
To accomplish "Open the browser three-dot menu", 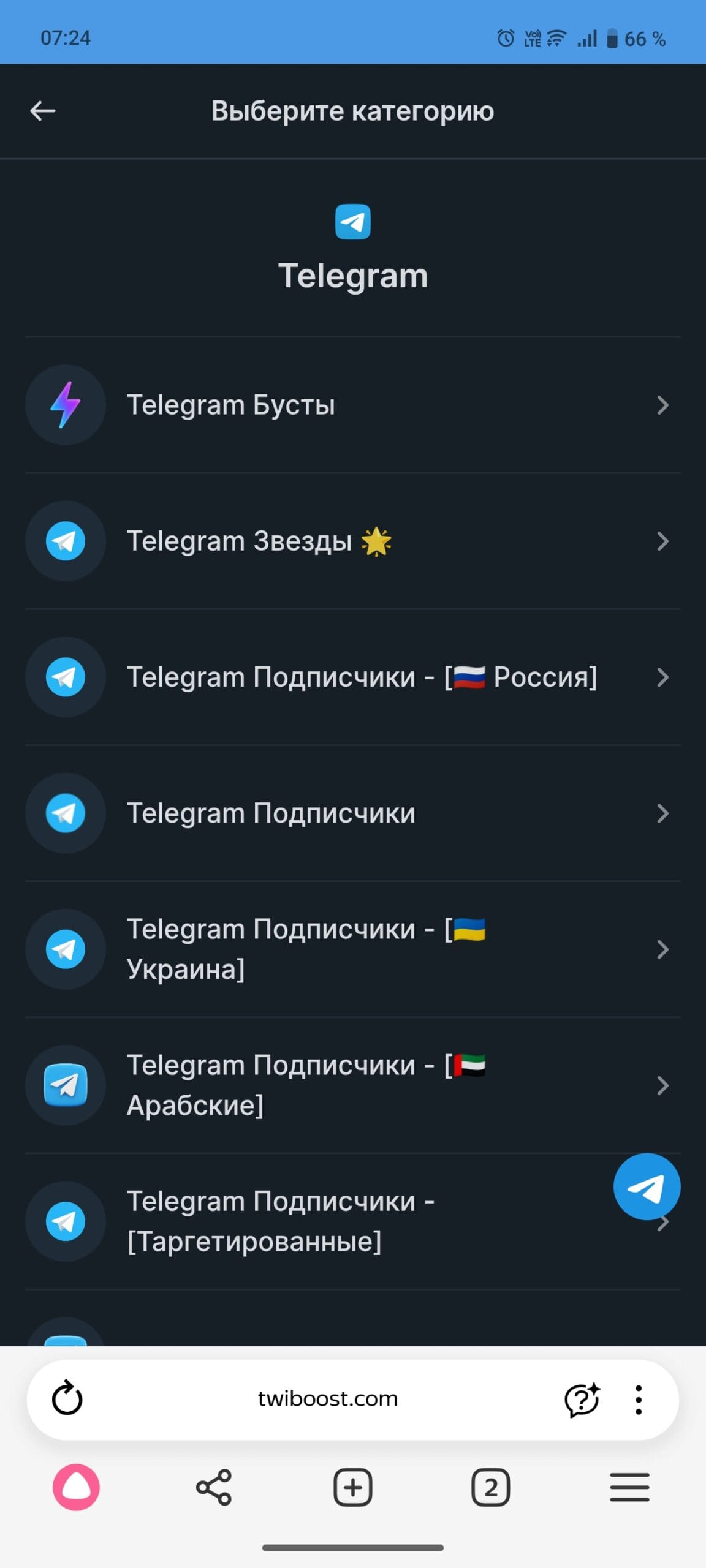I will click(639, 1399).
